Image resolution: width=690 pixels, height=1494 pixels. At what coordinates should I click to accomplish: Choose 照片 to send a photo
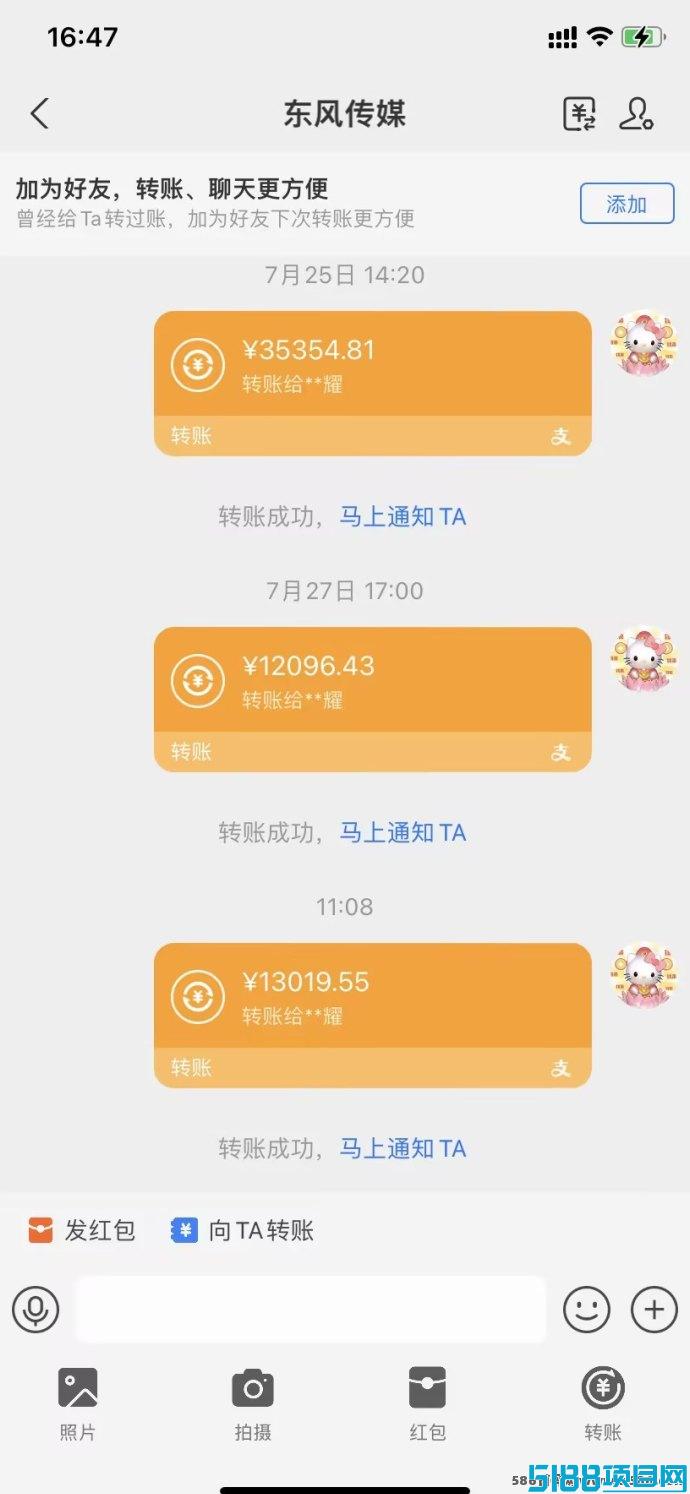point(78,1402)
